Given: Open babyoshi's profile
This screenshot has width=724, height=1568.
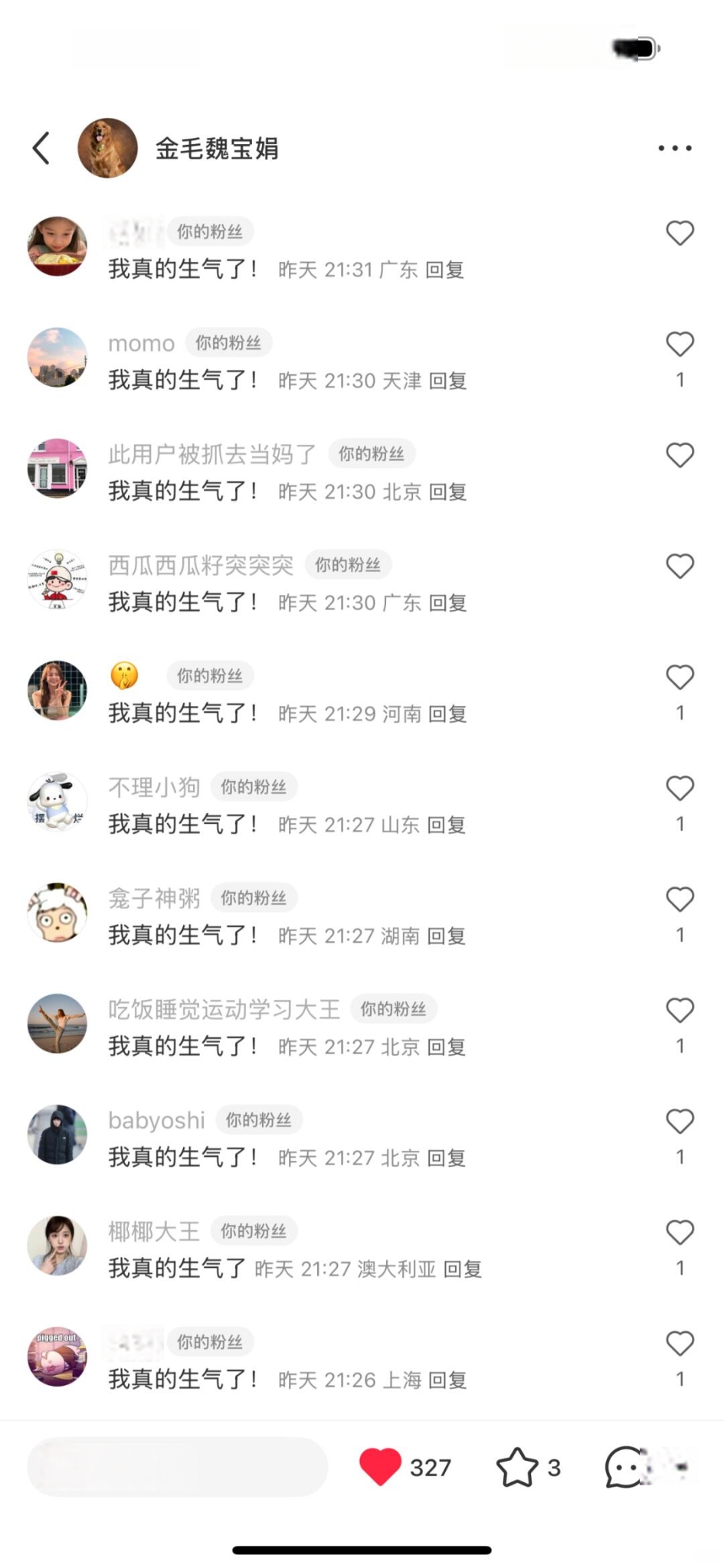Looking at the screenshot, I should [156, 1120].
